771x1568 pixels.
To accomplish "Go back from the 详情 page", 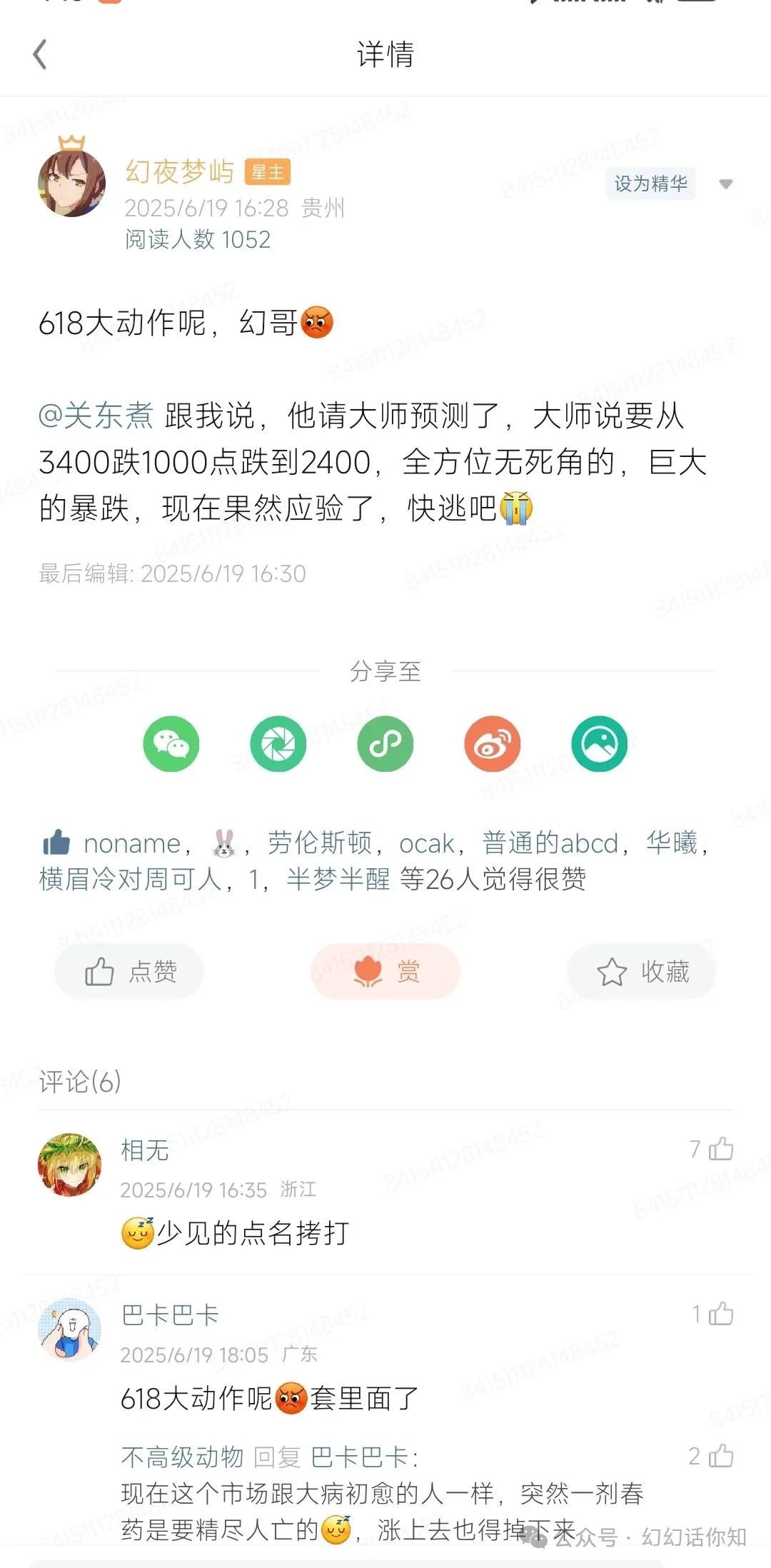I will [40, 55].
